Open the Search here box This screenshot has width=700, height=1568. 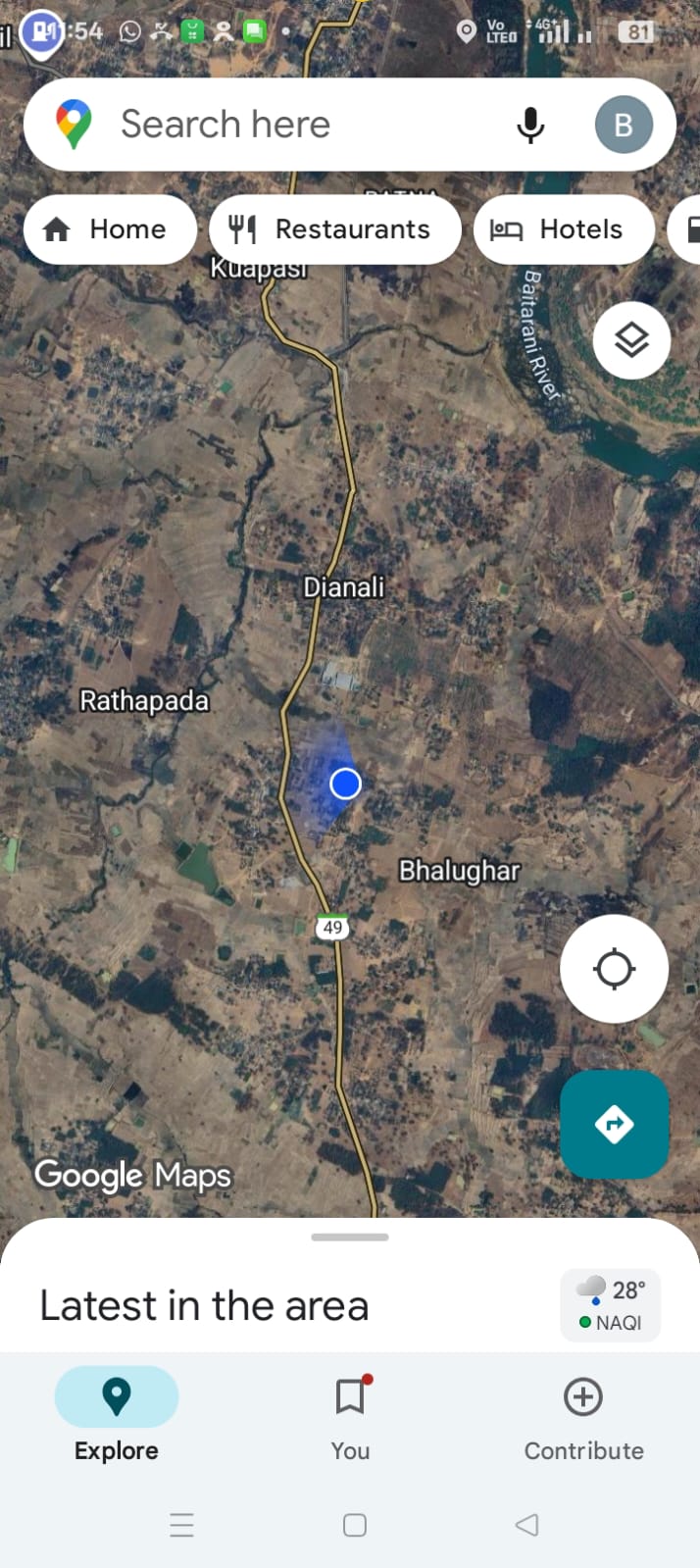(x=294, y=125)
